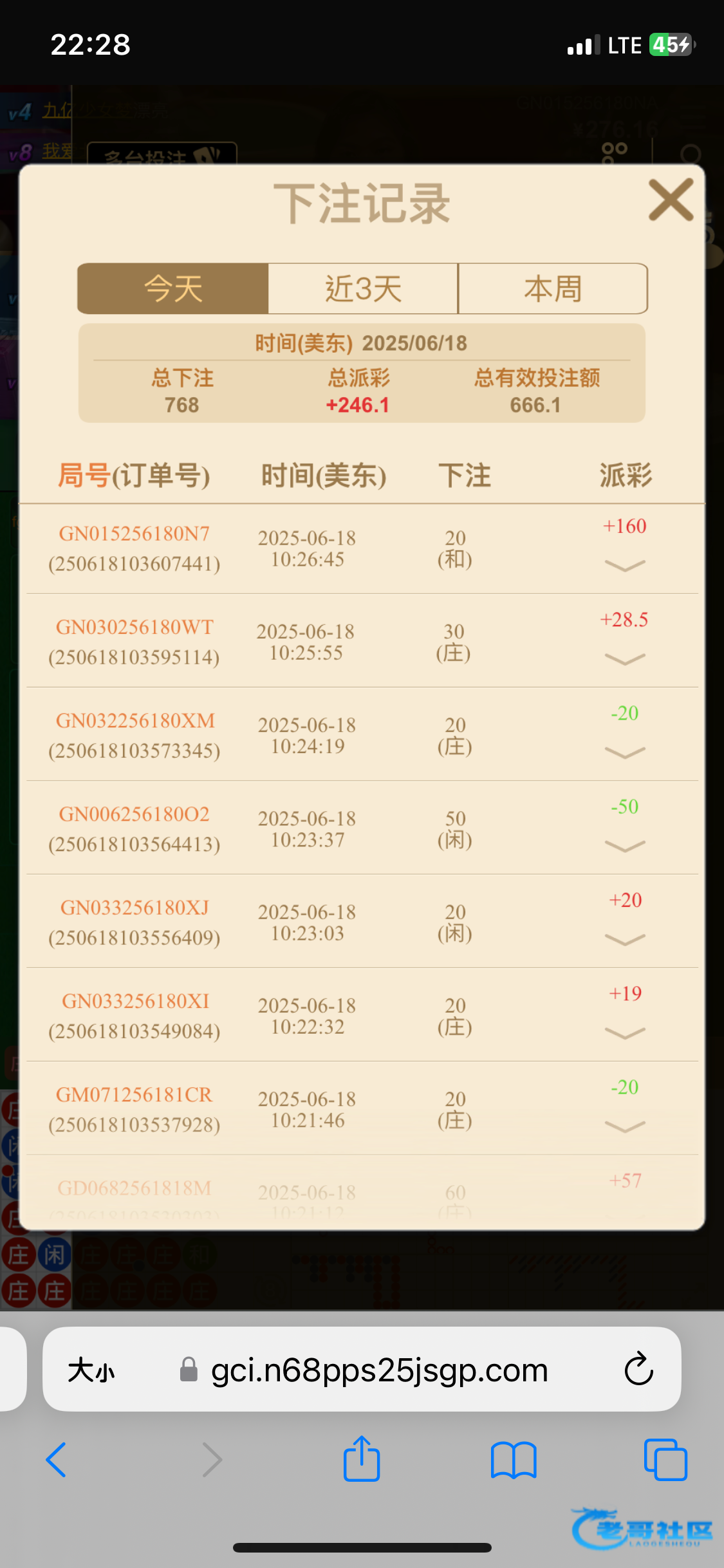Select the 今天 tab
Screen dimensions: 724x1568
[173, 288]
